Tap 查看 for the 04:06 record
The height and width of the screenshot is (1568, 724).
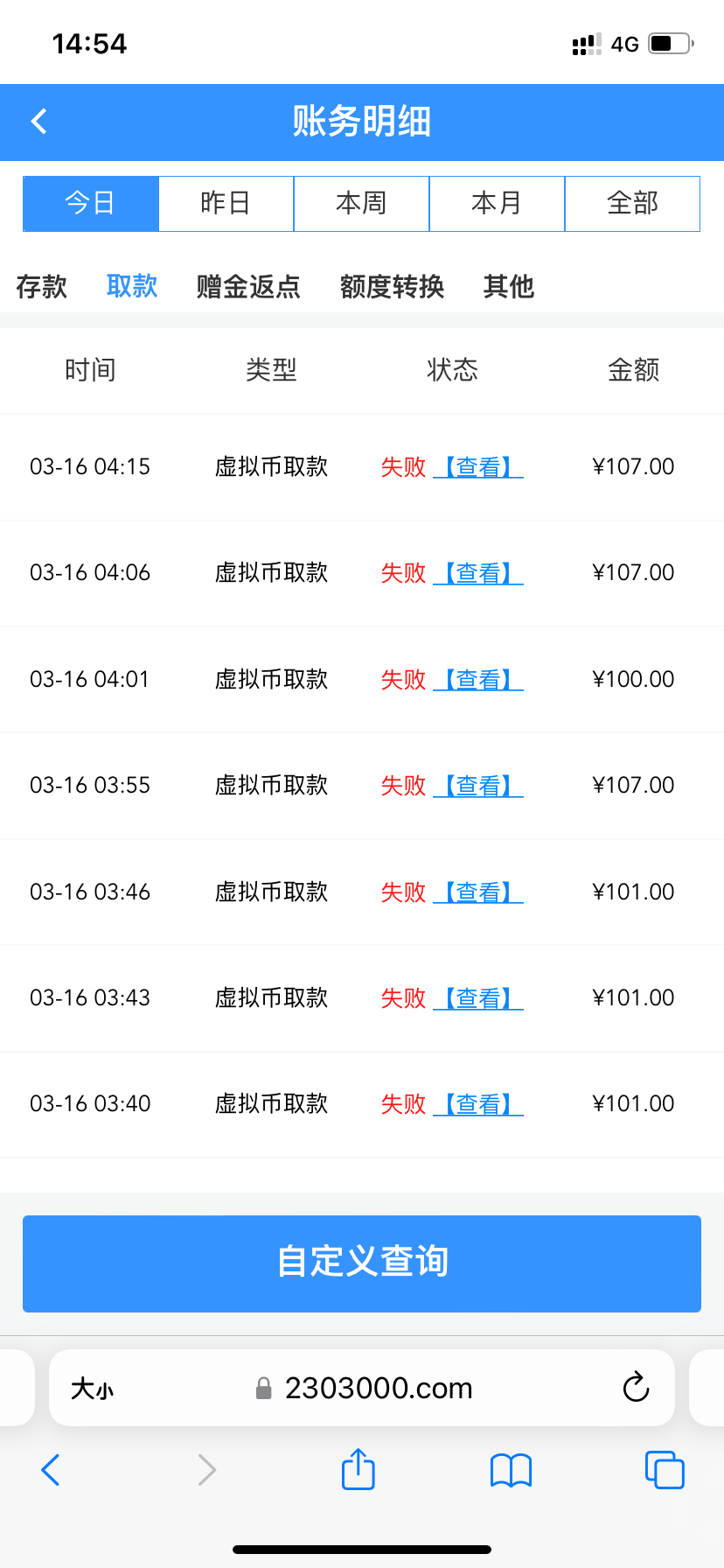click(x=478, y=573)
